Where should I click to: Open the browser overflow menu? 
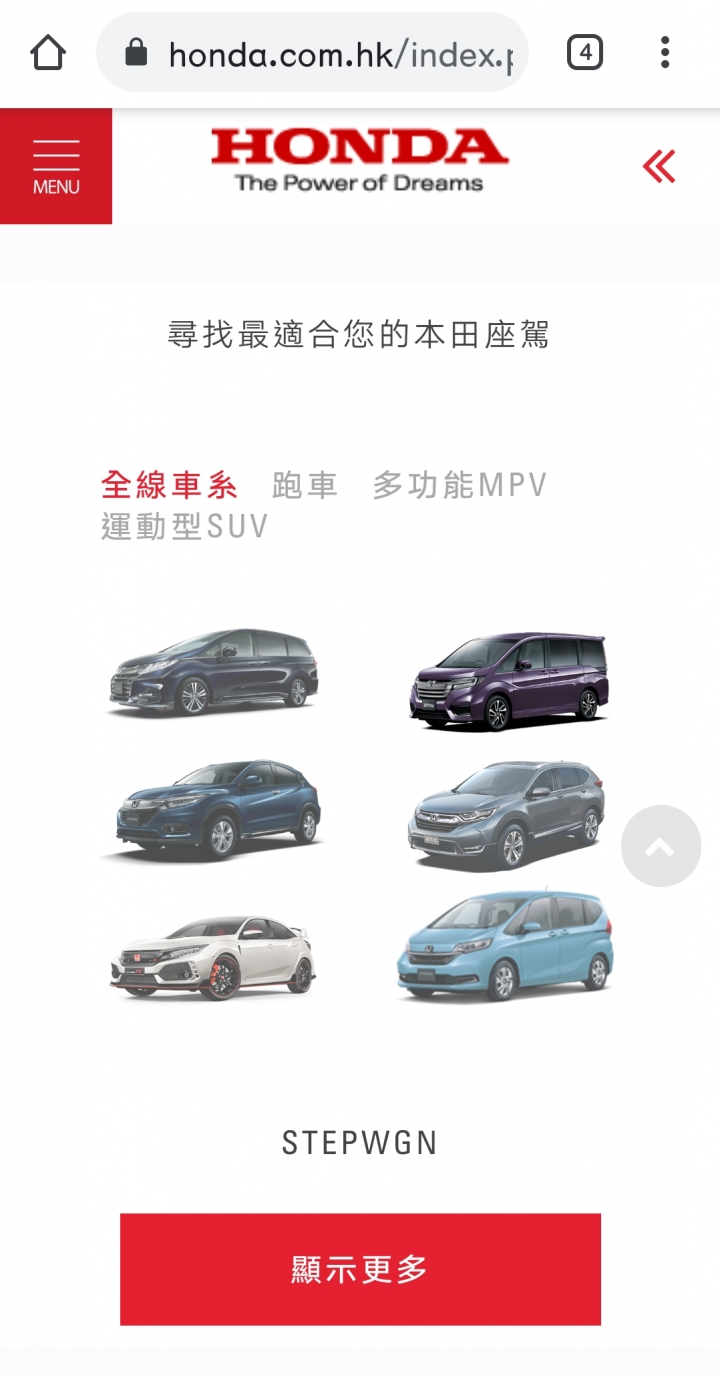(x=665, y=52)
